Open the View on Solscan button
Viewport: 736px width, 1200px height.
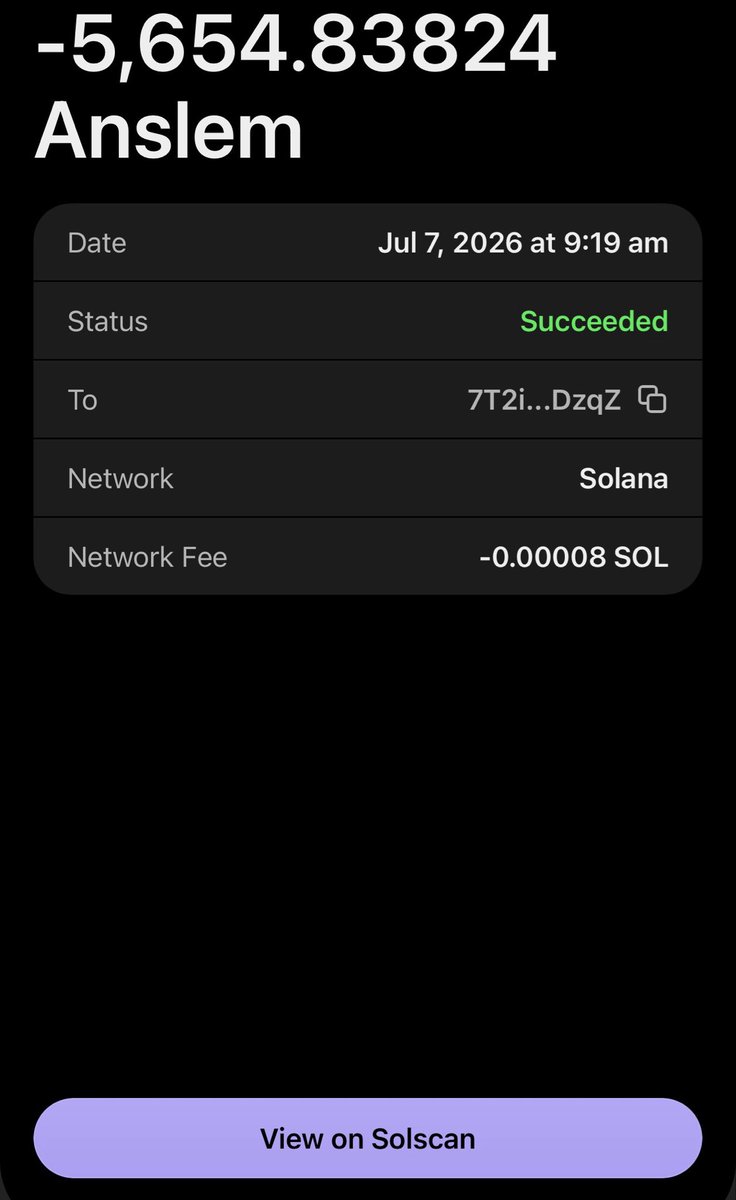368,1138
